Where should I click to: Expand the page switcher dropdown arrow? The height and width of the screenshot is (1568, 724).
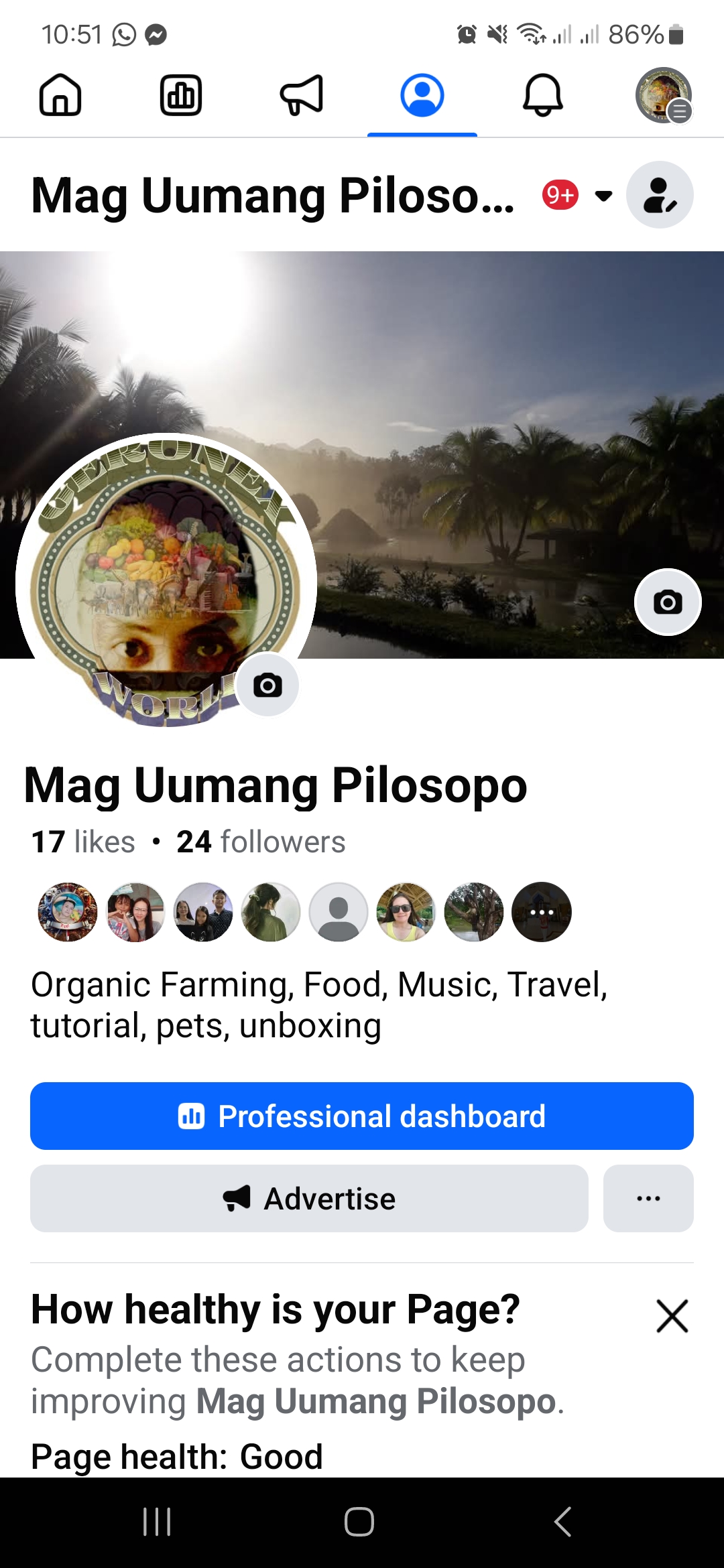coord(604,196)
